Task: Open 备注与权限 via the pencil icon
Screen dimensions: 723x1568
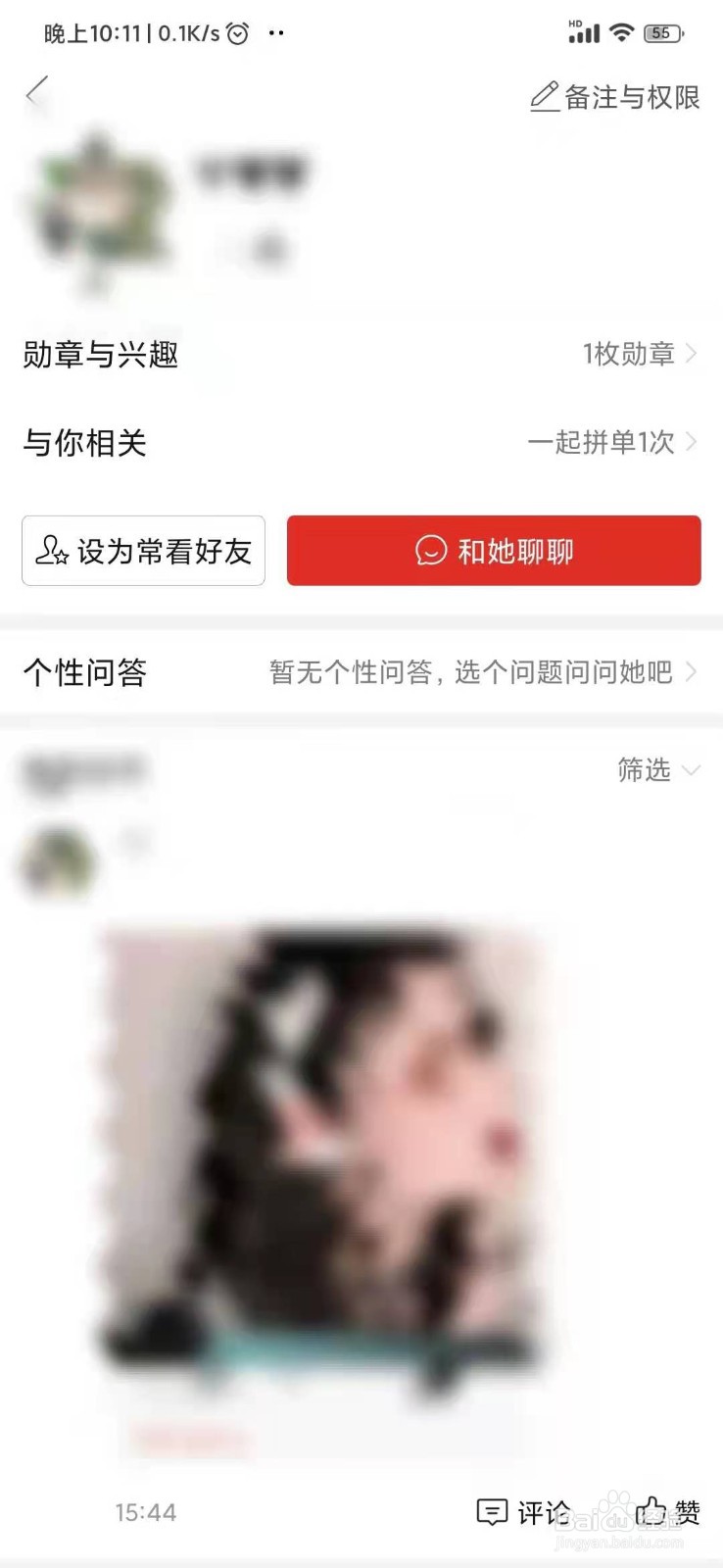Action: pyautogui.click(x=546, y=94)
